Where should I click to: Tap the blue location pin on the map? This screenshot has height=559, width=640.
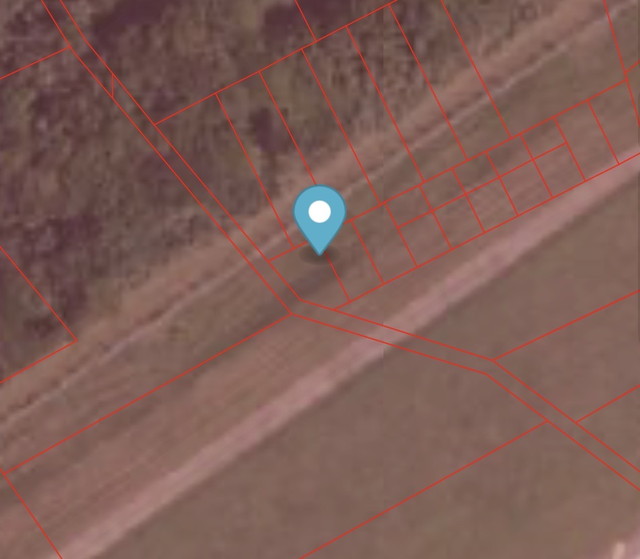pos(319,217)
